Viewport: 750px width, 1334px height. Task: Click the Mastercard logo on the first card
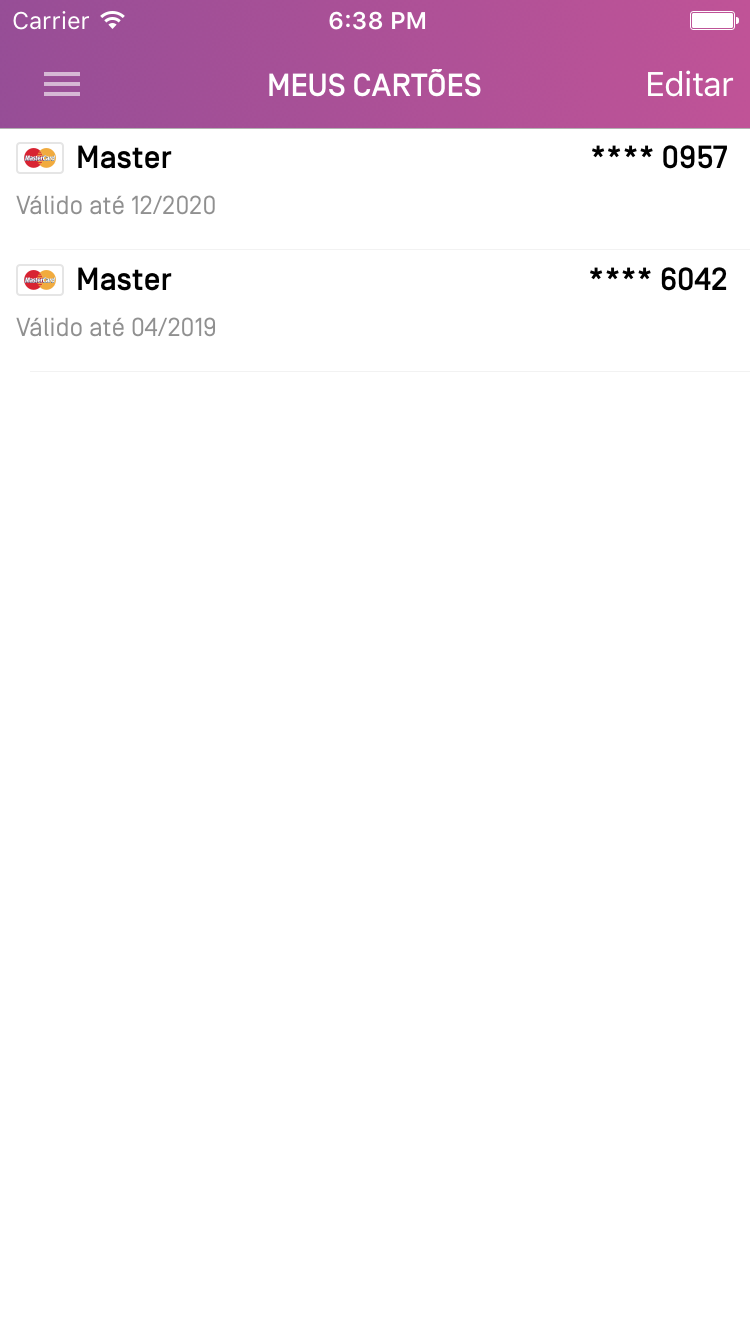point(40,157)
